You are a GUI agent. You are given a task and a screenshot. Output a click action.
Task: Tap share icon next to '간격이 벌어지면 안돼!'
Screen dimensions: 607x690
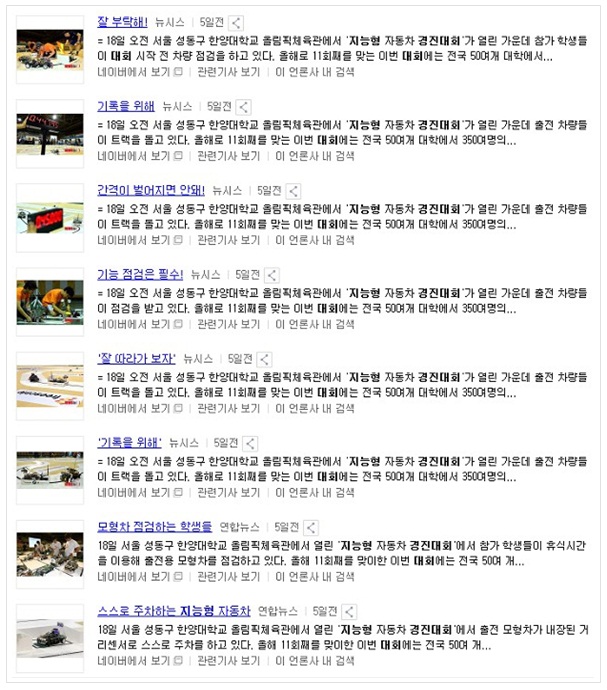pos(293,190)
